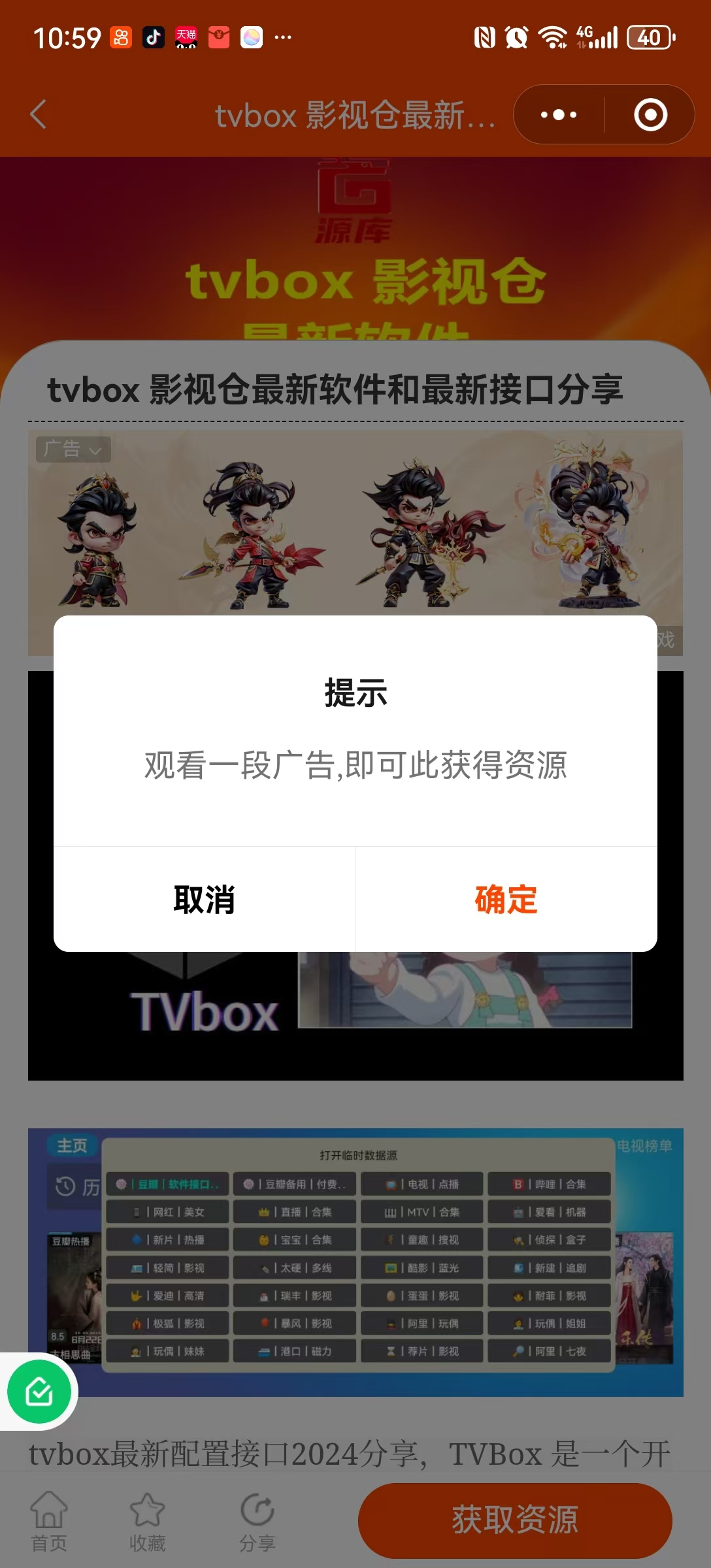
Task: Expand the 广告 dropdown label
Action: tap(73, 449)
